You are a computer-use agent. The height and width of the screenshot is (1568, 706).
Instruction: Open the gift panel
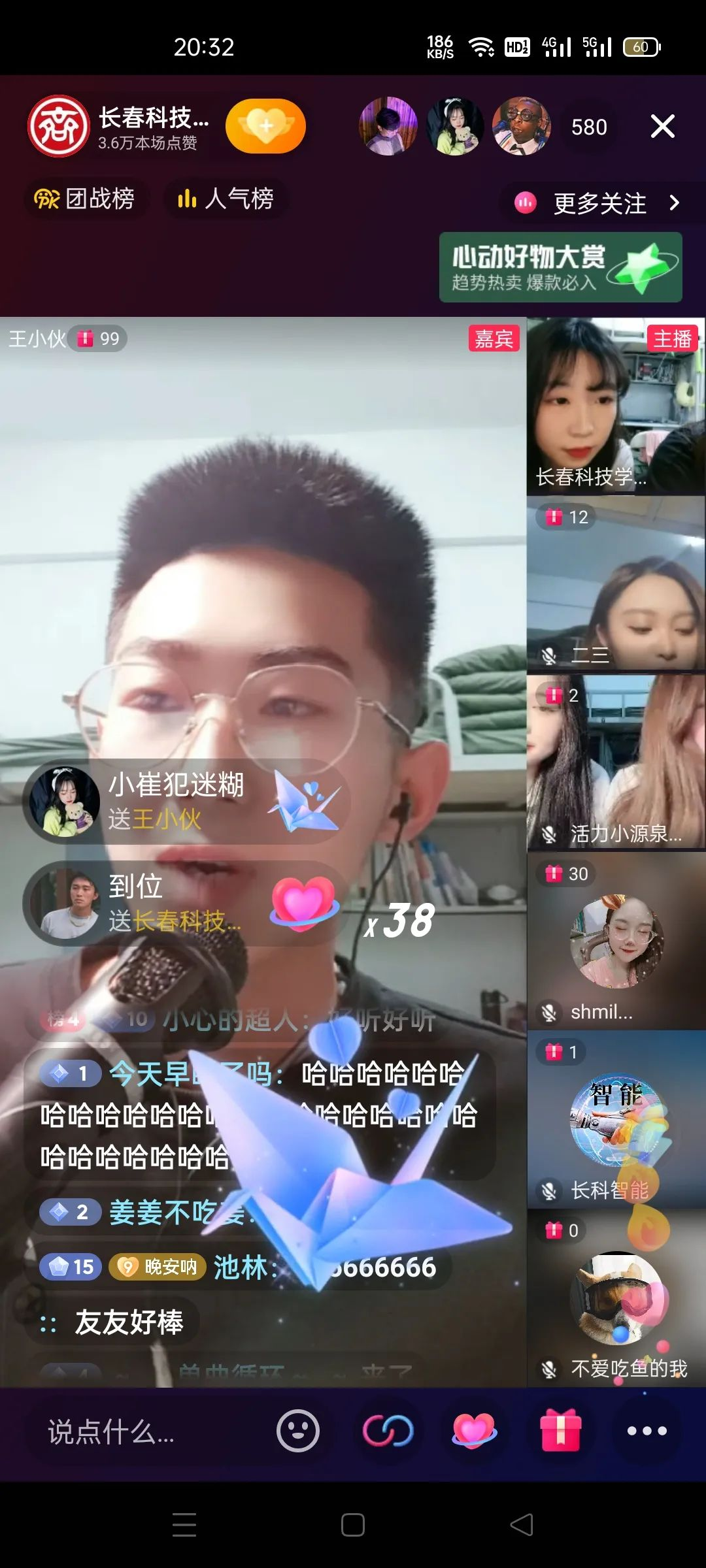[x=560, y=1431]
